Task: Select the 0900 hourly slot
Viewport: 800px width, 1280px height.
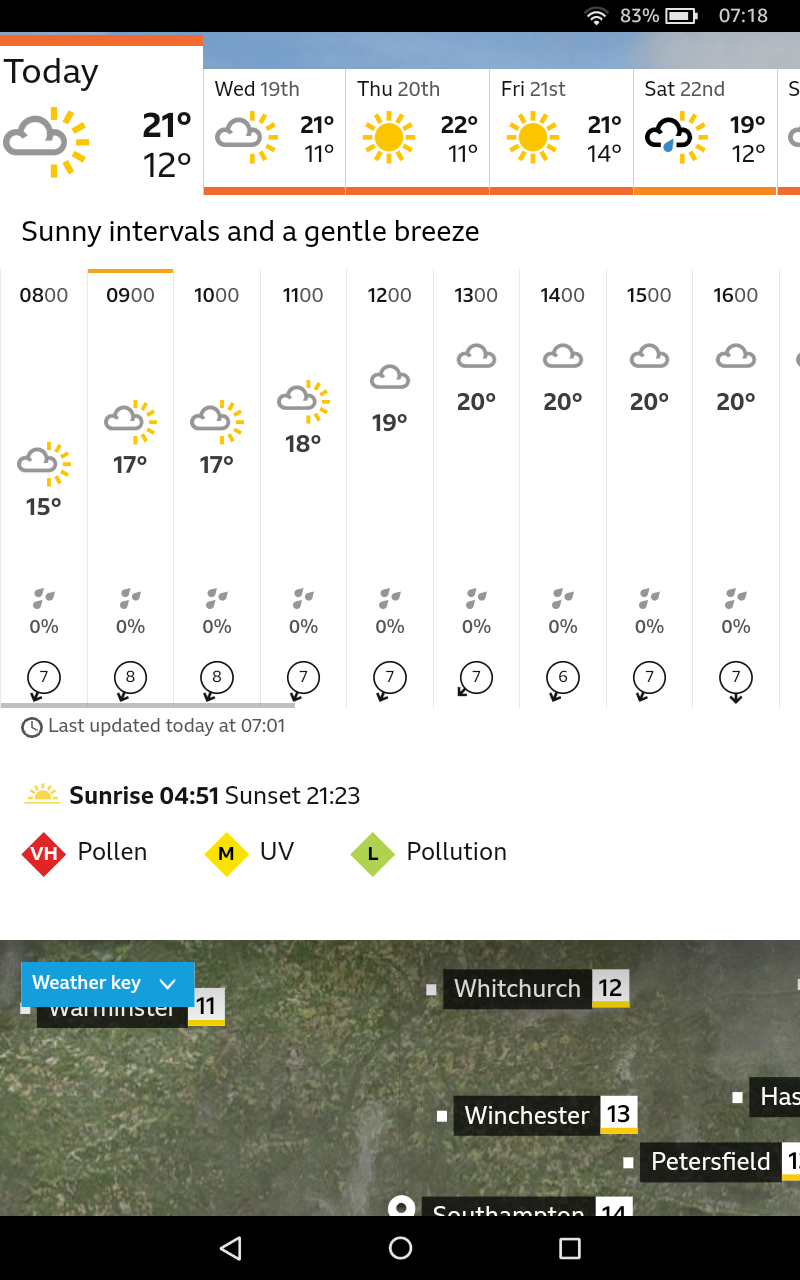Action: point(130,490)
